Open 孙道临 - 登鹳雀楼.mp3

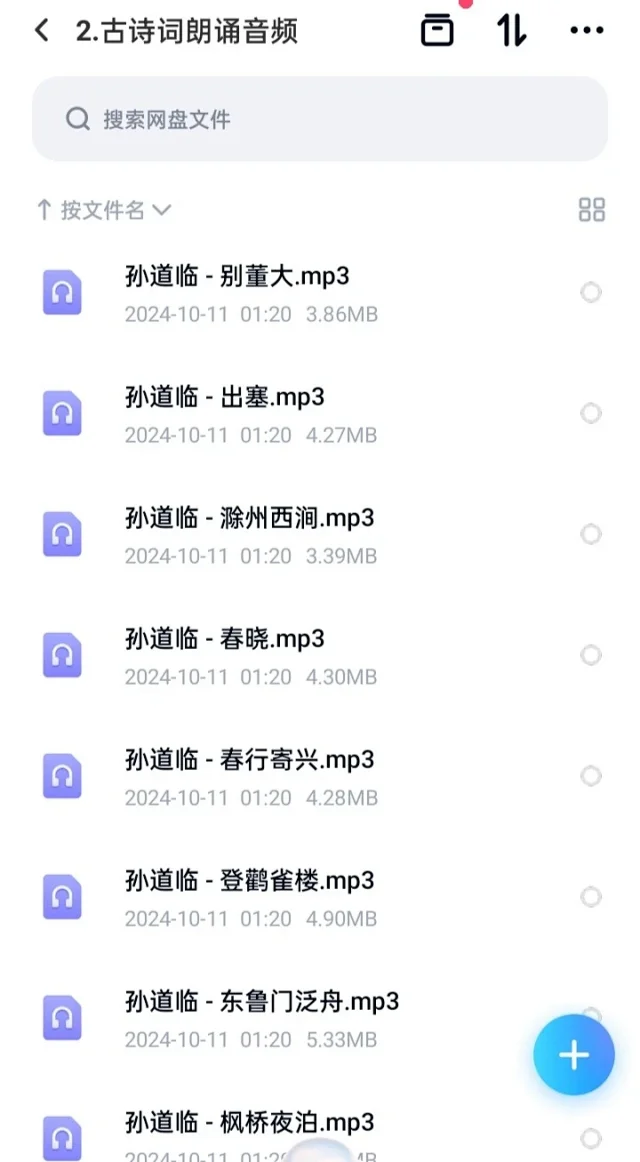pyautogui.click(x=320, y=897)
